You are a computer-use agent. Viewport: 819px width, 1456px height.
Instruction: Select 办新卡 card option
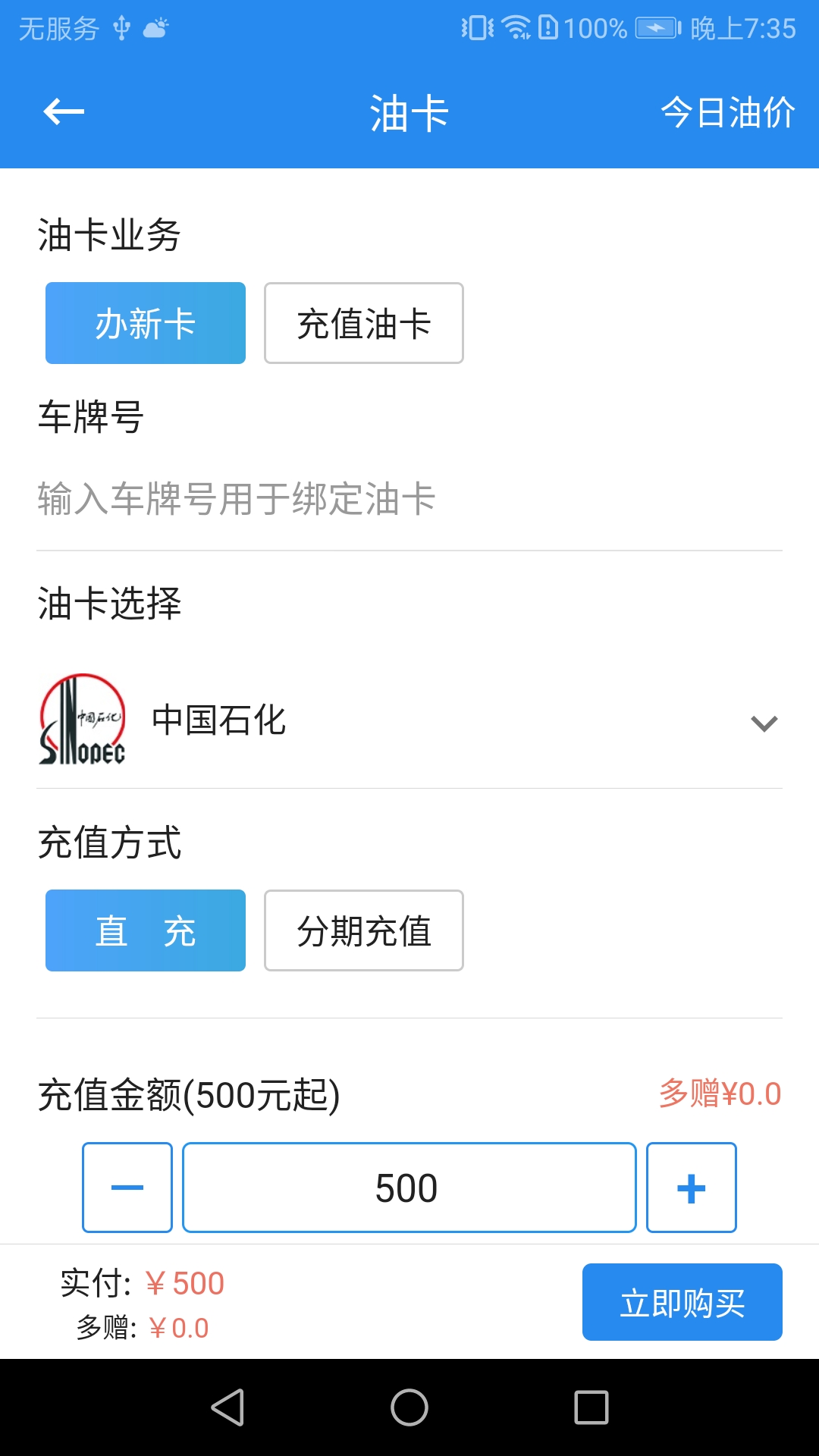[x=146, y=323]
